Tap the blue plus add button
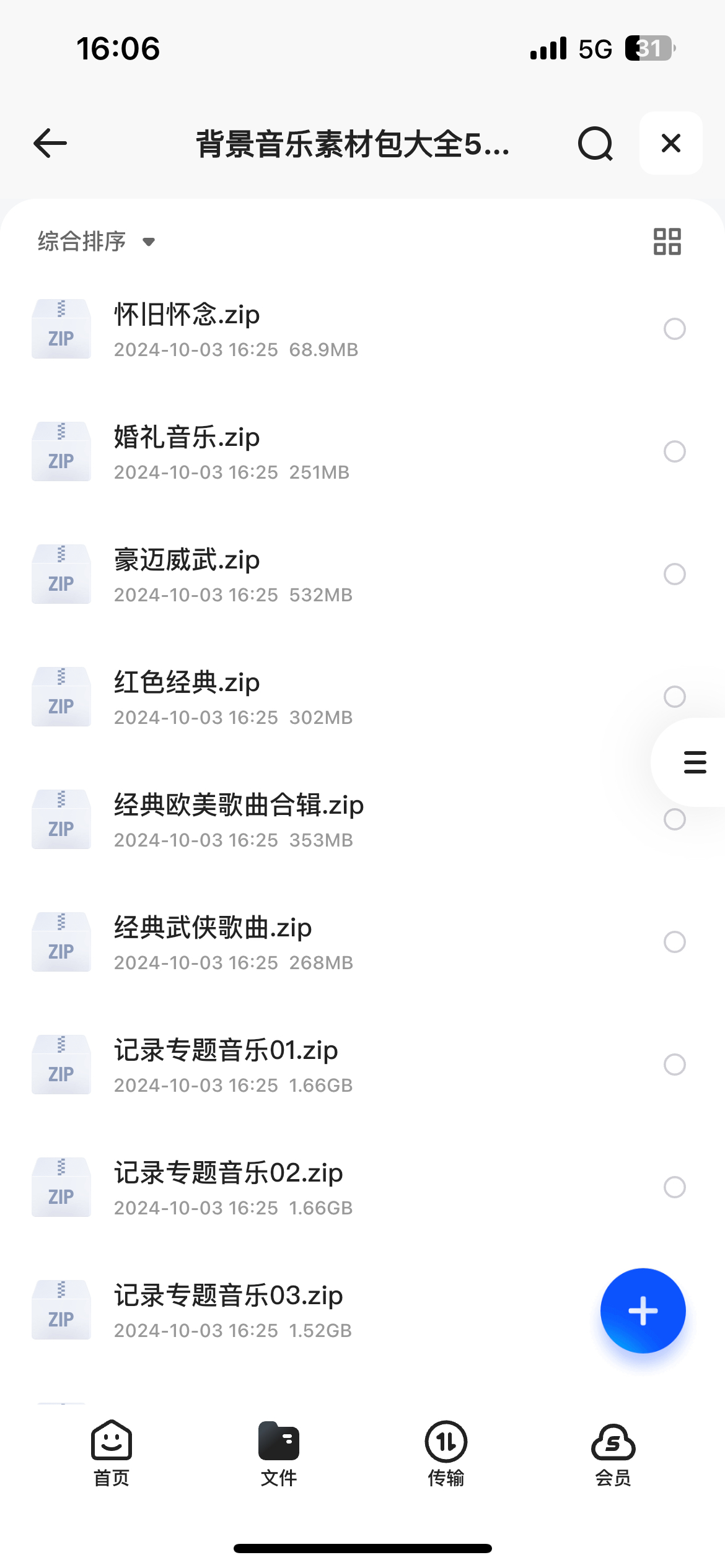Screen dimensions: 725x1568 (x=643, y=1310)
